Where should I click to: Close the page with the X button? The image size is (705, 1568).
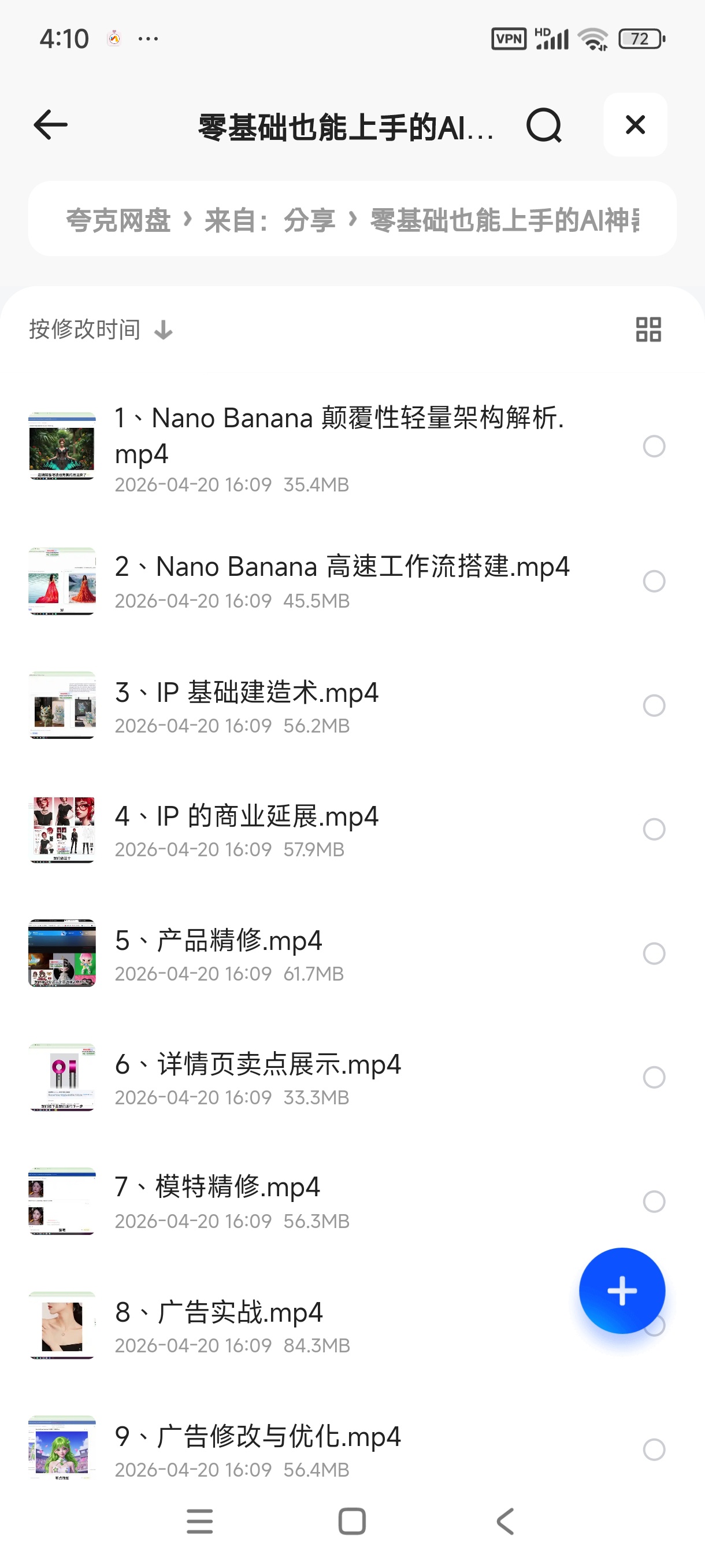pyautogui.click(x=635, y=125)
